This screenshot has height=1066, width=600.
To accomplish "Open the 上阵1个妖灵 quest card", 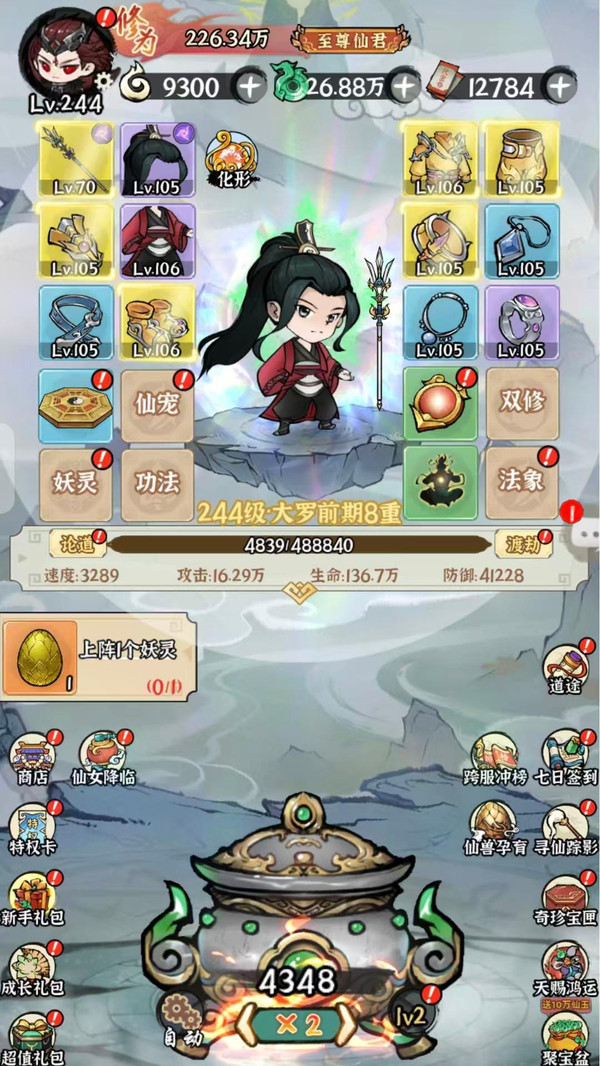I will click(98, 657).
